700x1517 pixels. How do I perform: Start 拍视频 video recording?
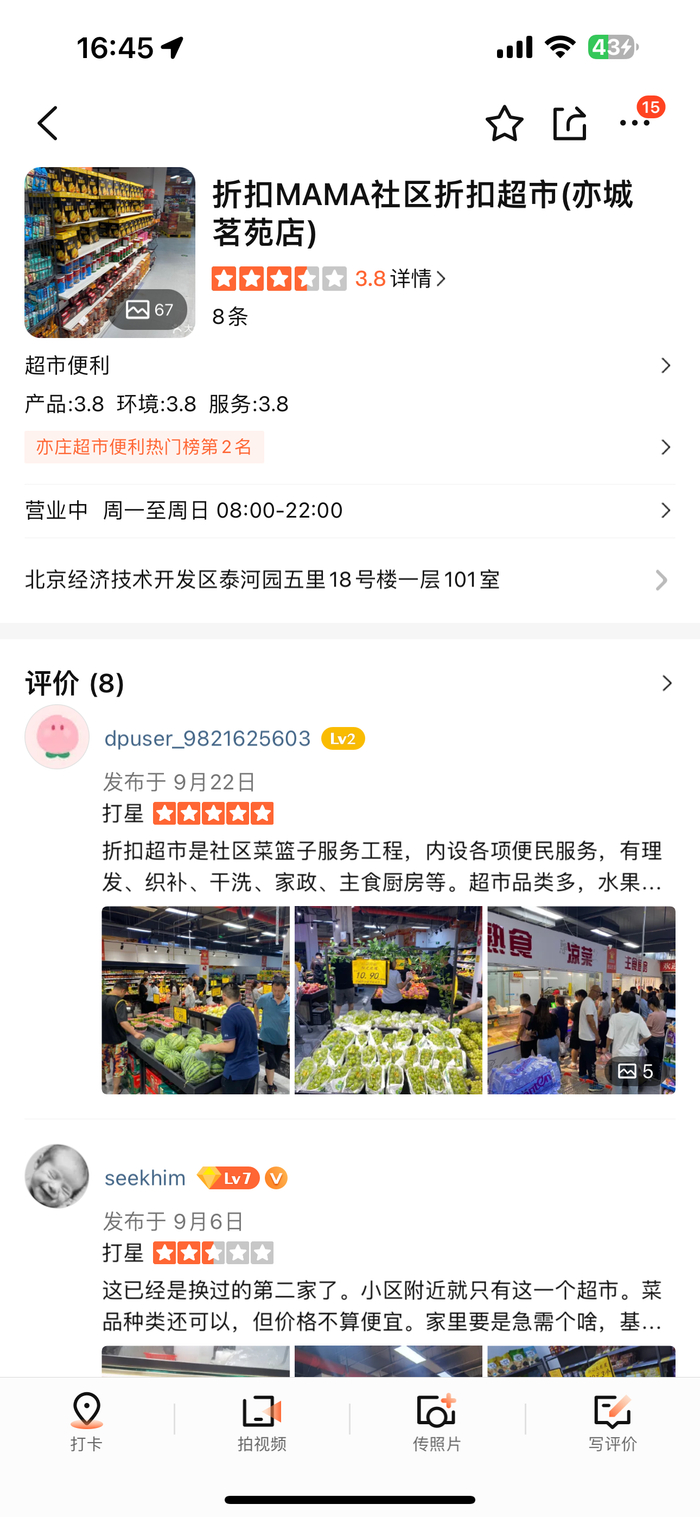coord(262,1422)
